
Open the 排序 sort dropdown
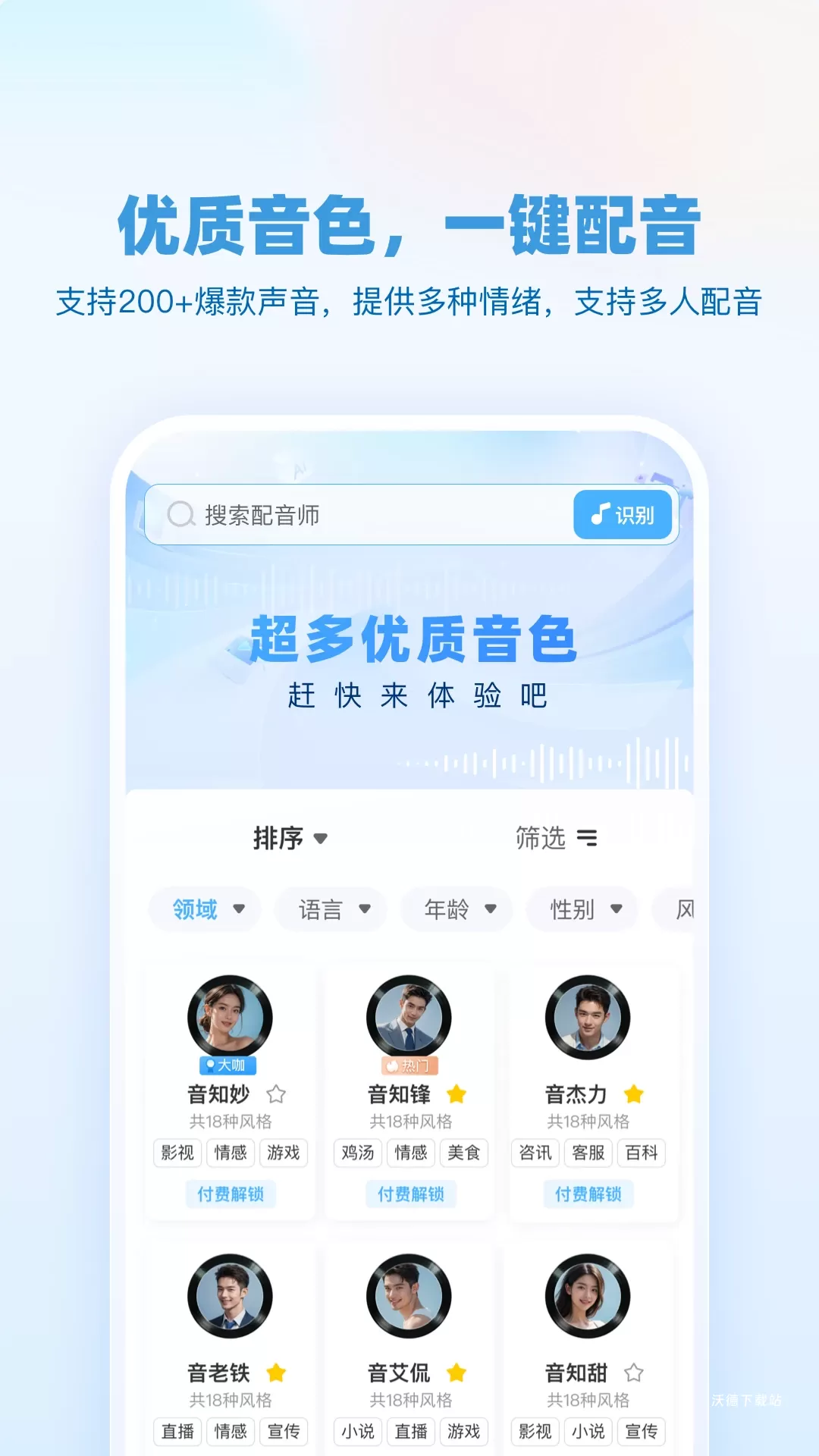point(292,838)
